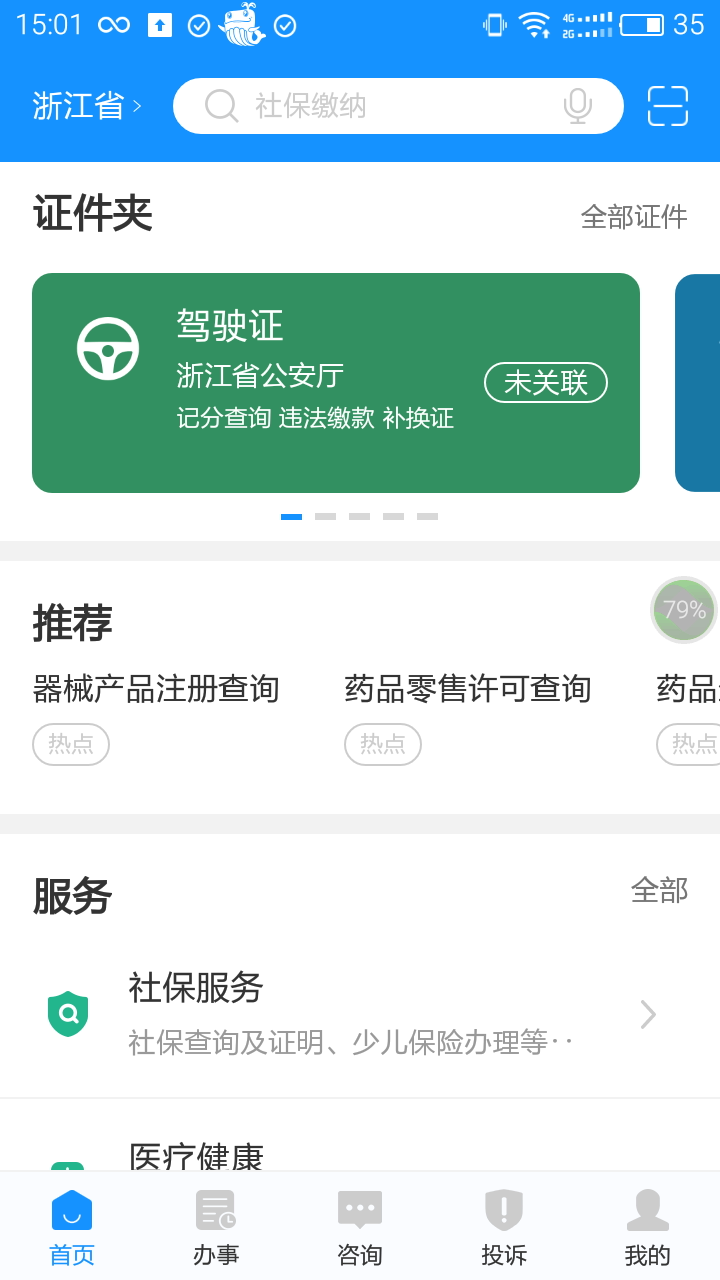Open 我的 profile icon

click(x=647, y=1210)
